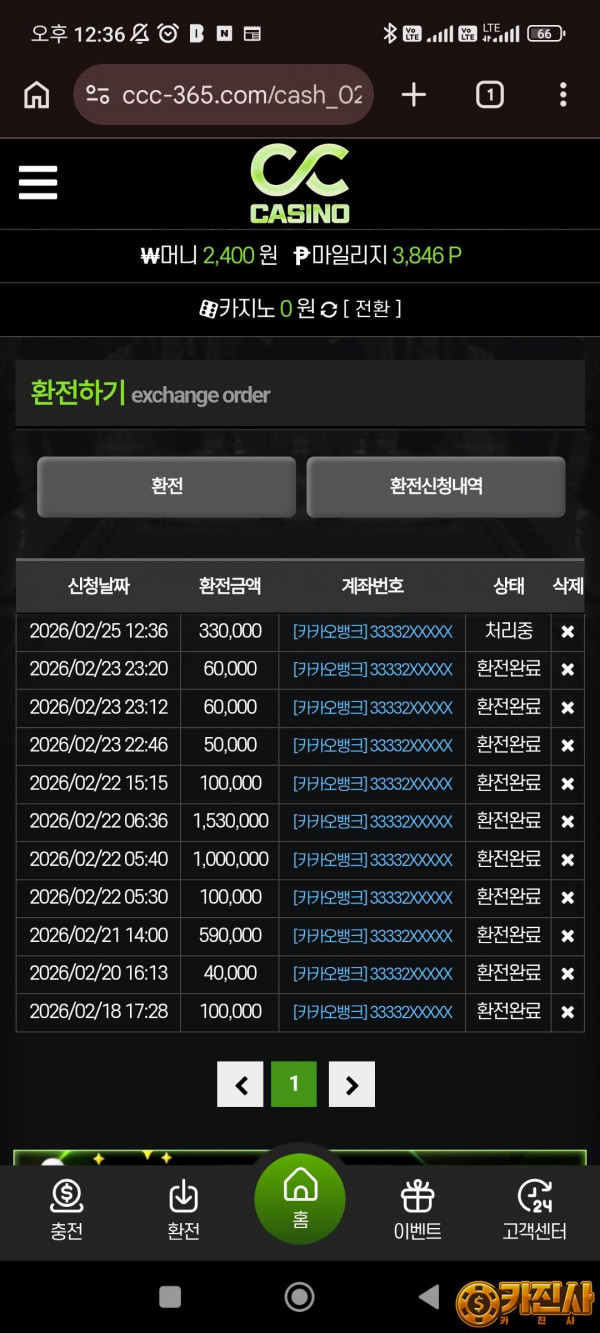Open 고객센터 support tab

pos(534,1208)
